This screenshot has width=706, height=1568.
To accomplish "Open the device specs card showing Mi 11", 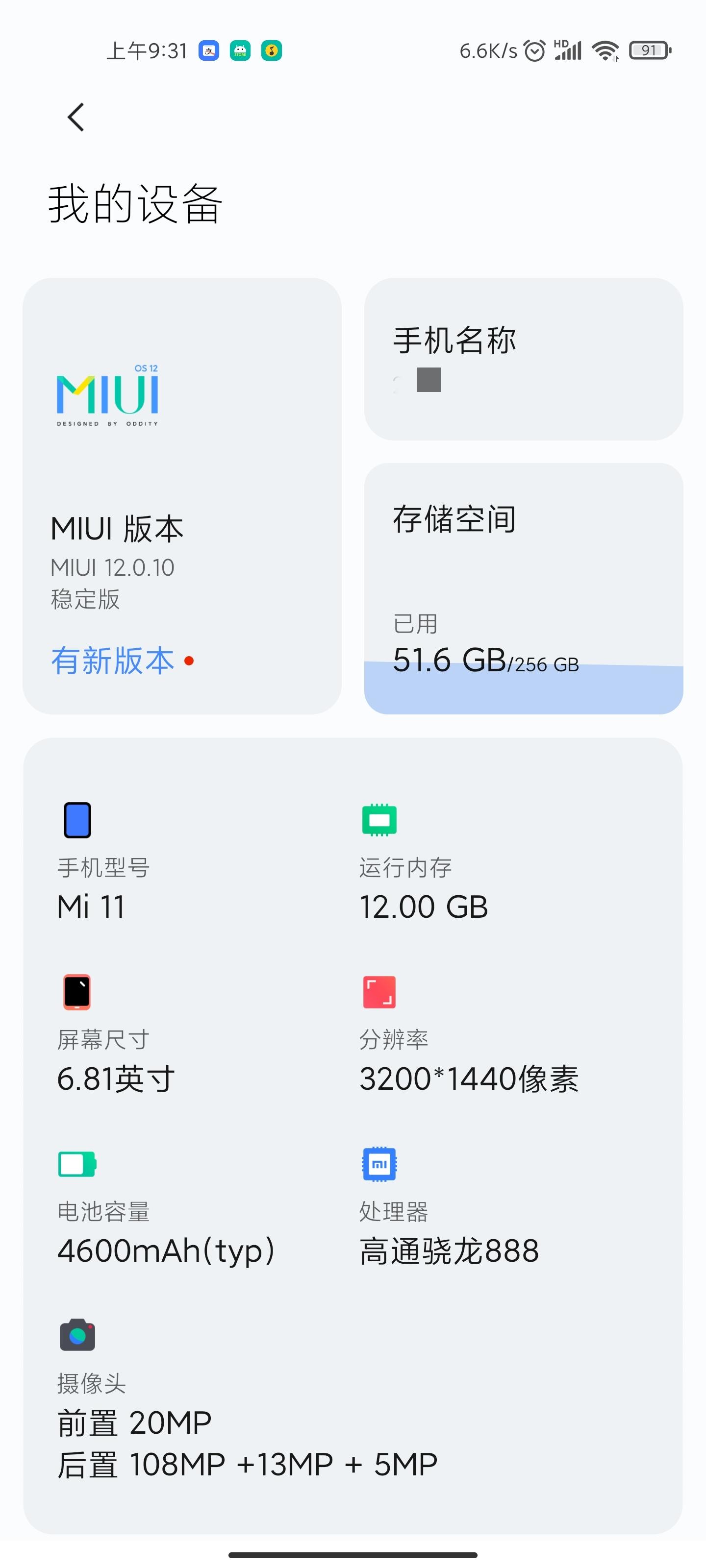I will tap(353, 1135).
